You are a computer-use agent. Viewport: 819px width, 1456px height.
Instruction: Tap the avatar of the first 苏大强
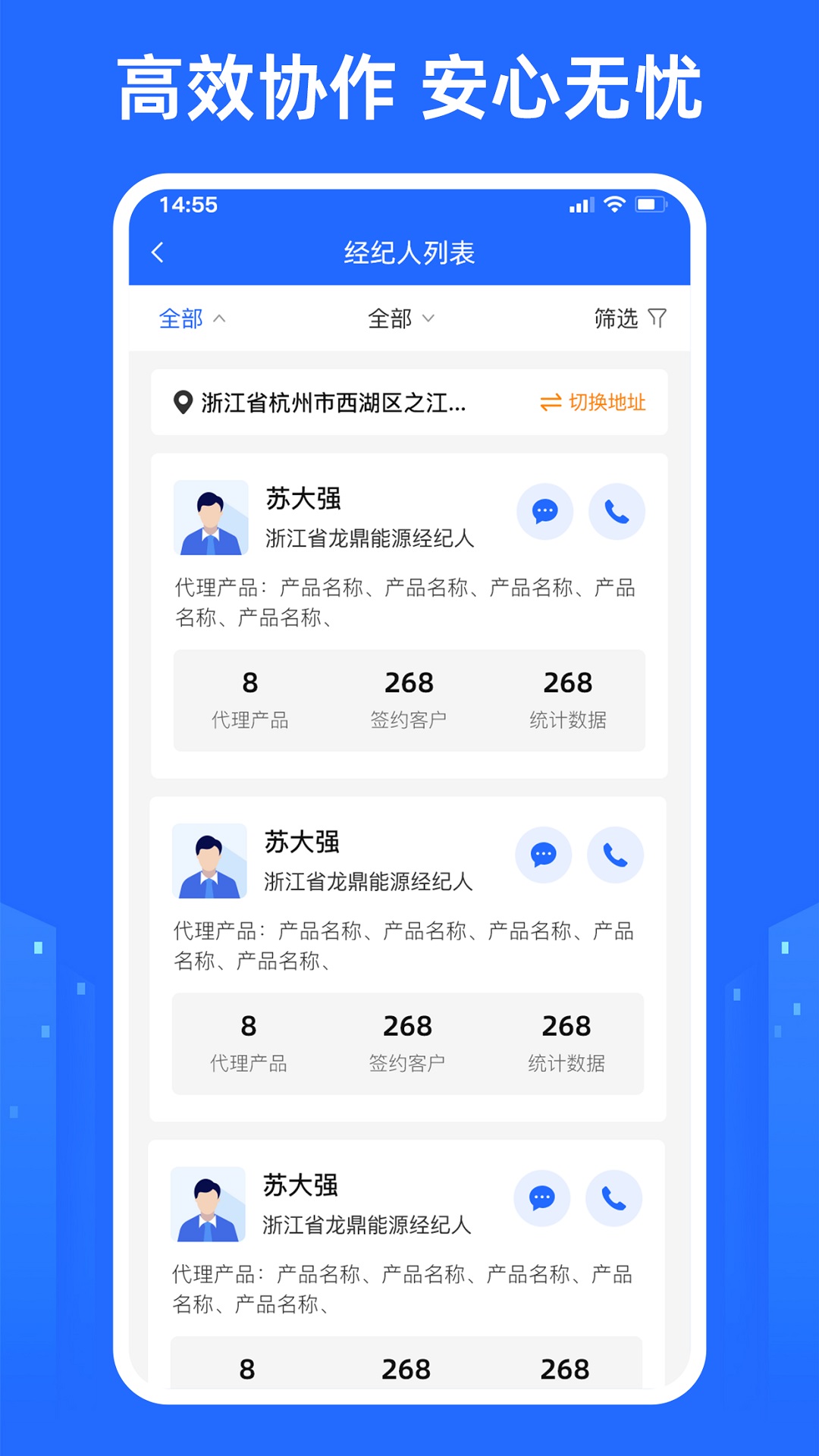(x=210, y=516)
